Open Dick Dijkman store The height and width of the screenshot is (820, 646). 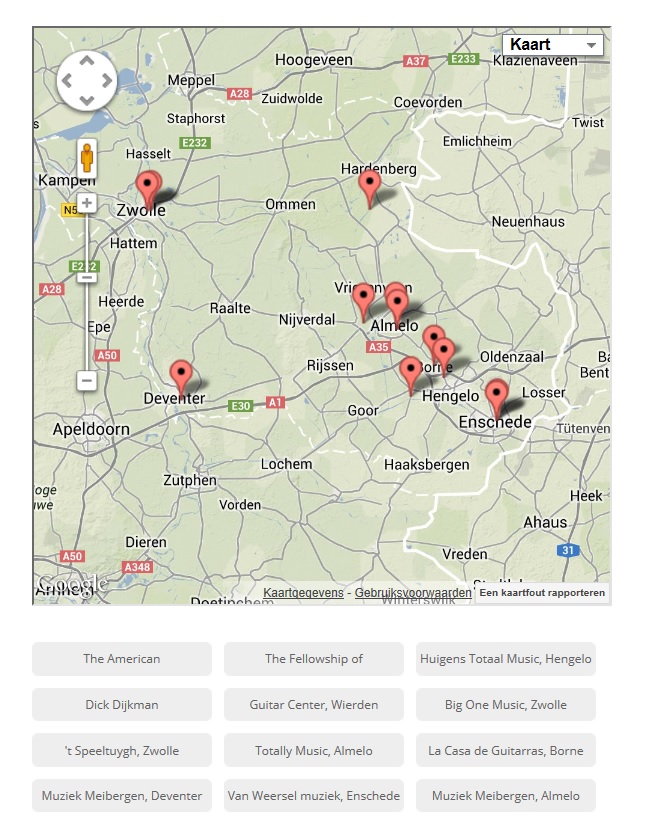tap(122, 705)
